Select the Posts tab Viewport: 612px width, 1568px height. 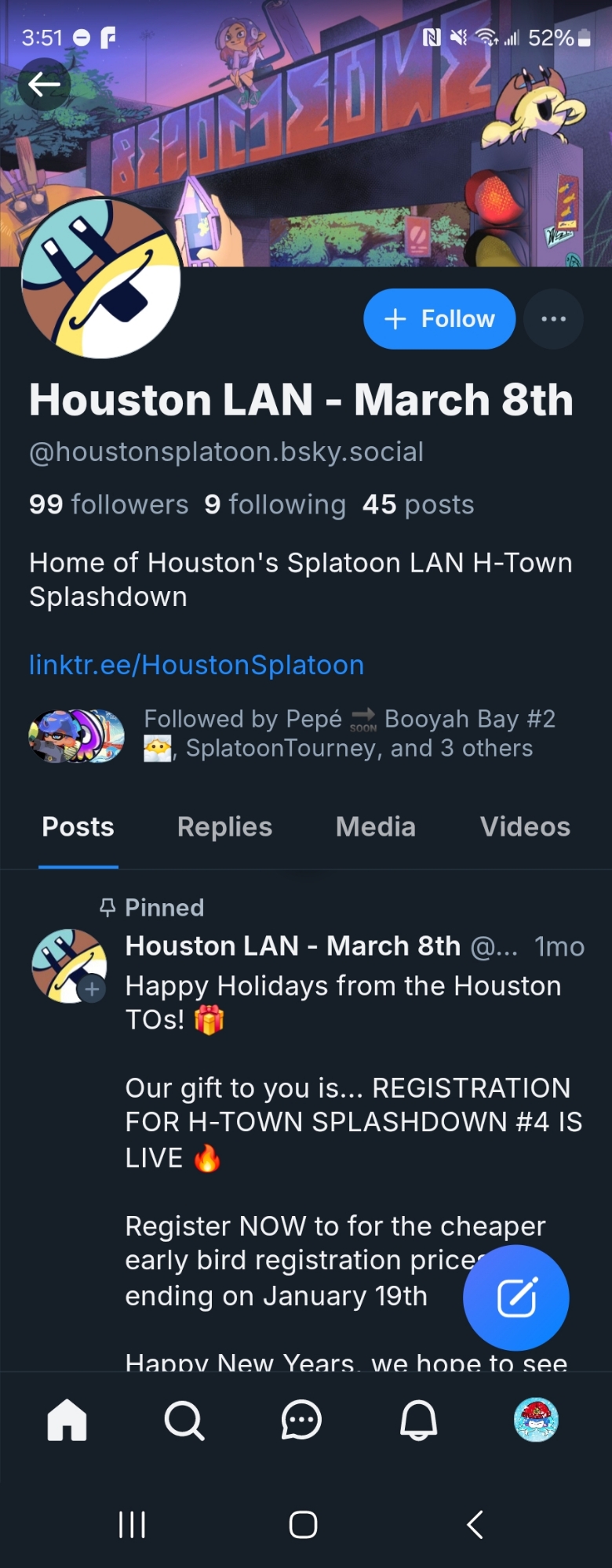tap(78, 827)
